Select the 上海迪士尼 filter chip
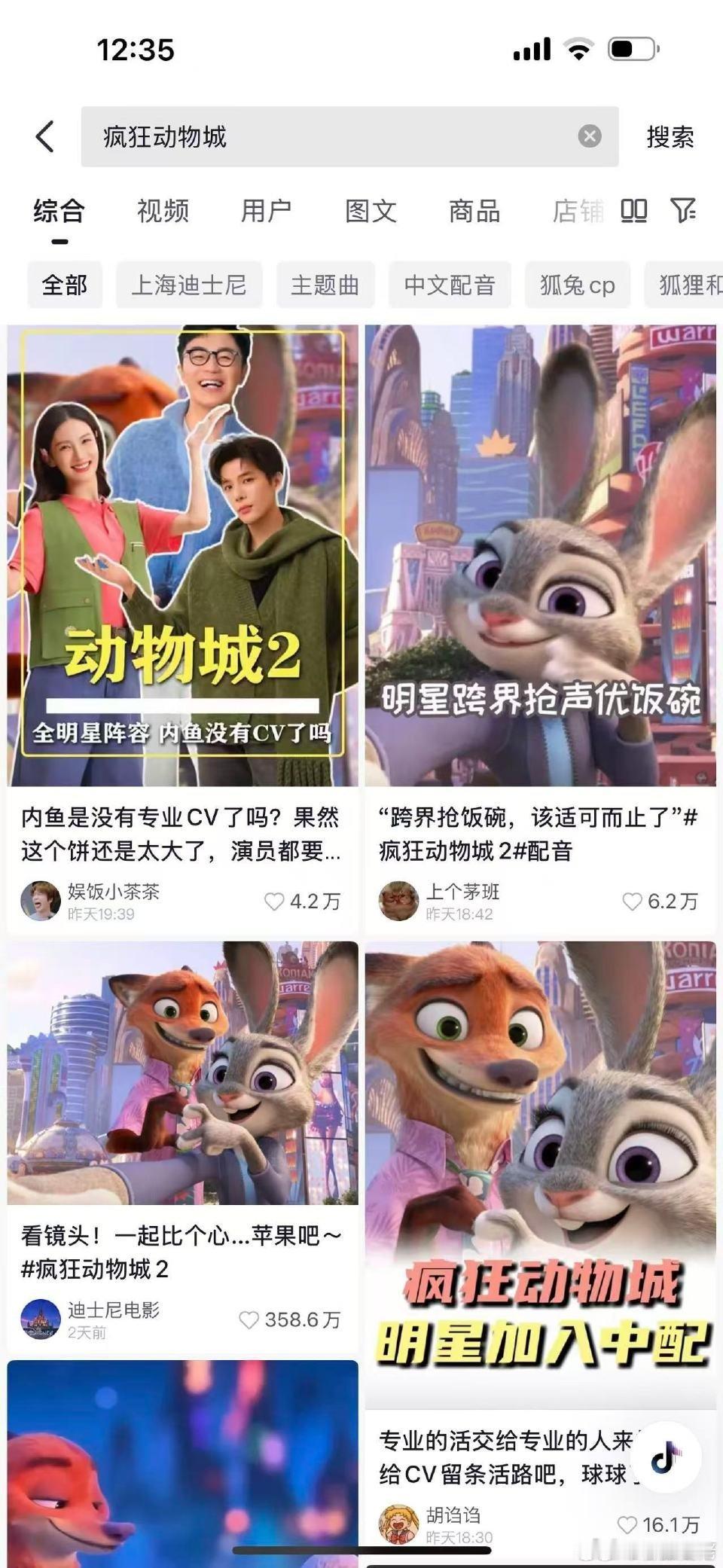The height and width of the screenshot is (1568, 723). (189, 285)
